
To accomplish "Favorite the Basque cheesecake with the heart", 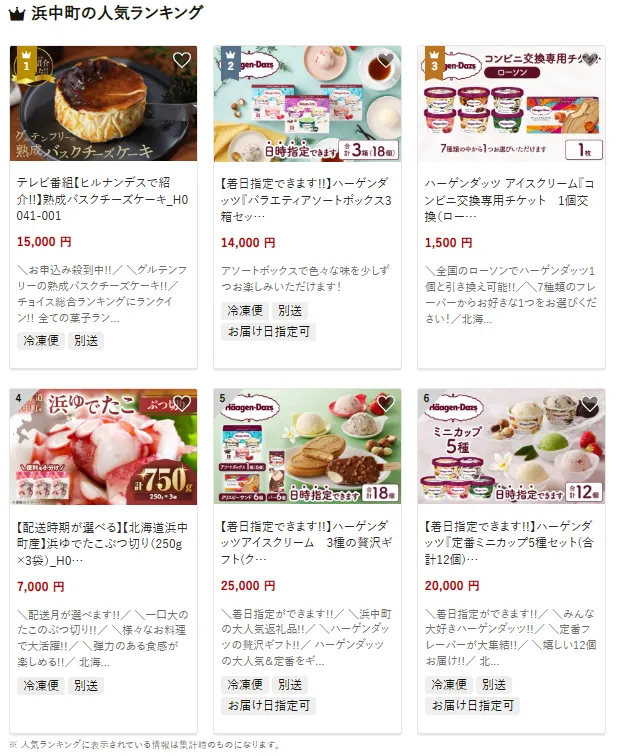I will pyautogui.click(x=181, y=61).
